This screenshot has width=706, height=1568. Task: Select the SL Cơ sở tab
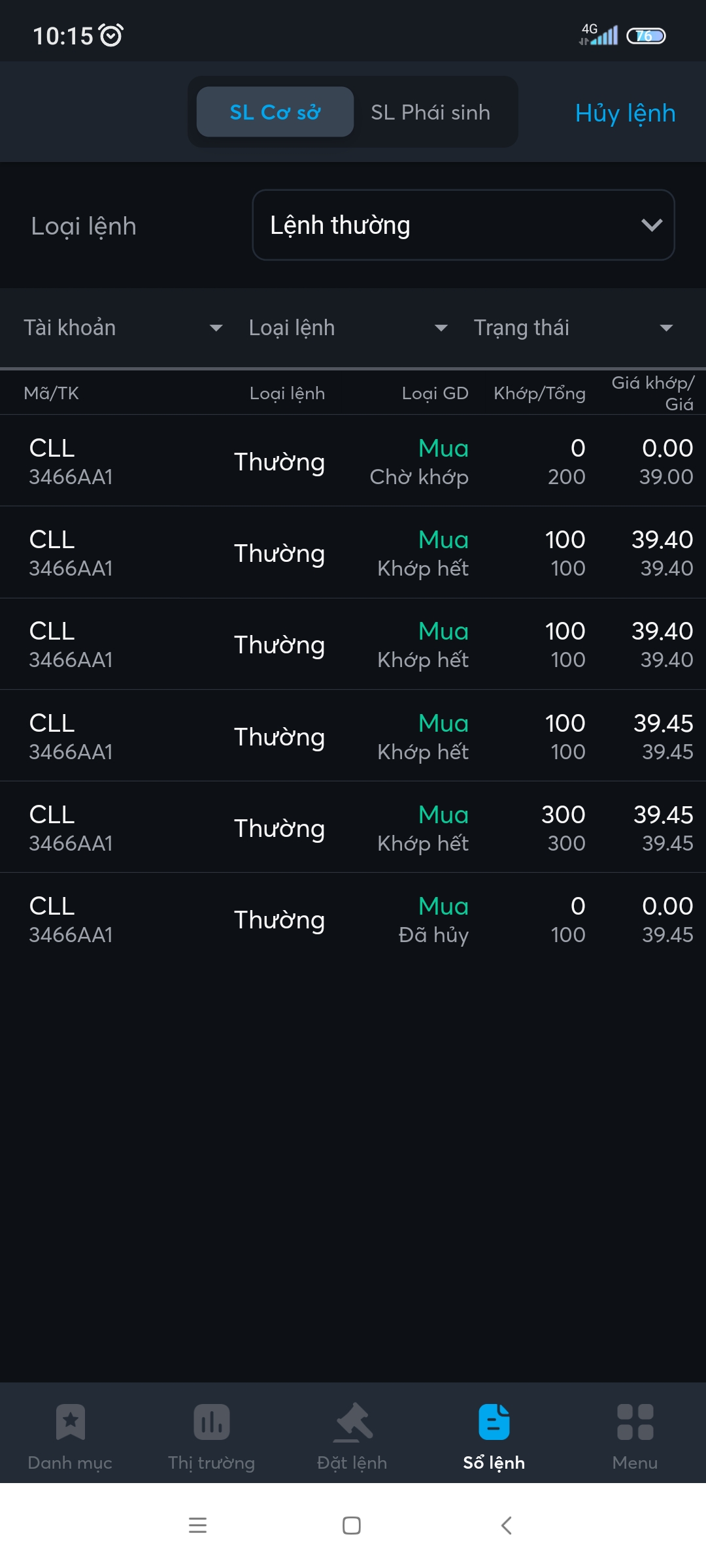pyautogui.click(x=275, y=112)
